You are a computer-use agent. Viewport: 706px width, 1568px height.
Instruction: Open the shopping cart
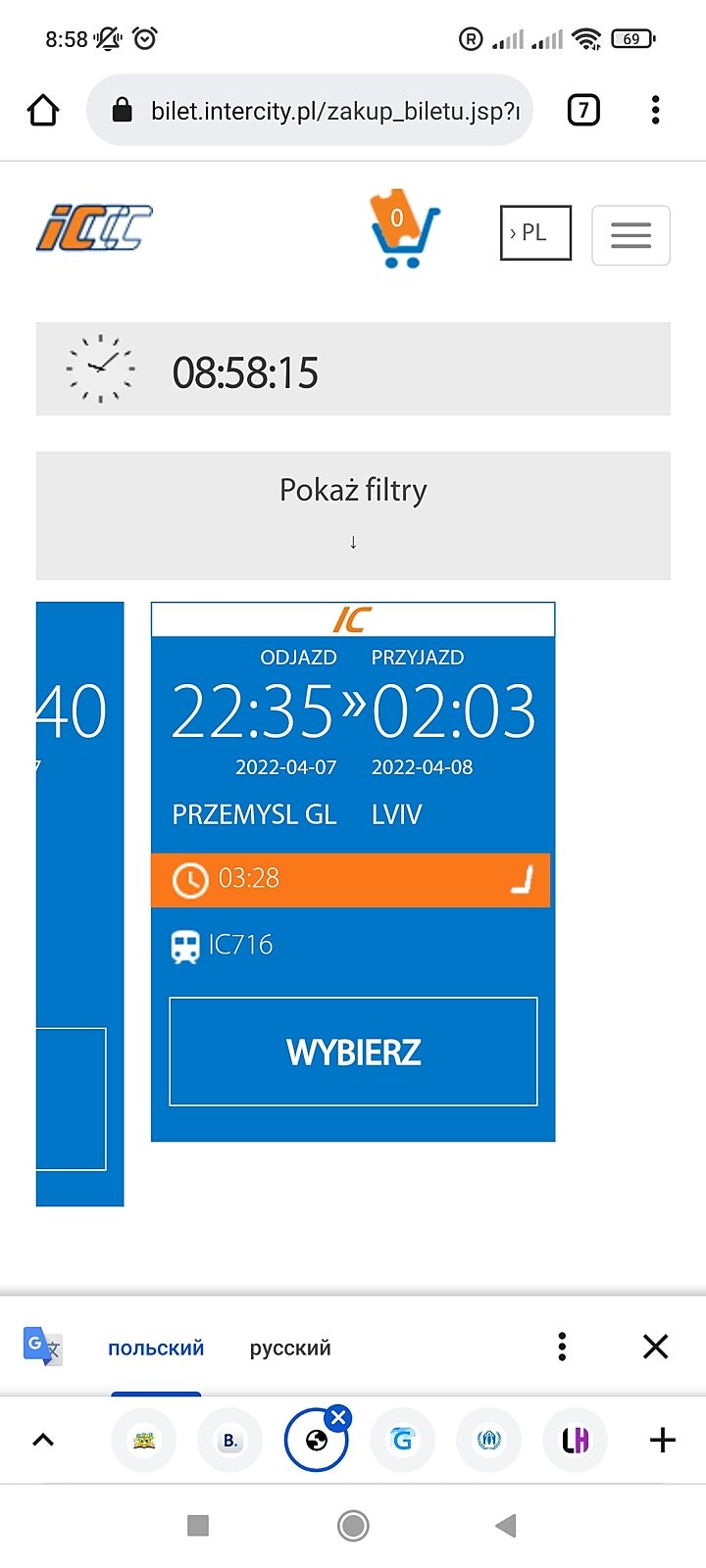tap(404, 231)
